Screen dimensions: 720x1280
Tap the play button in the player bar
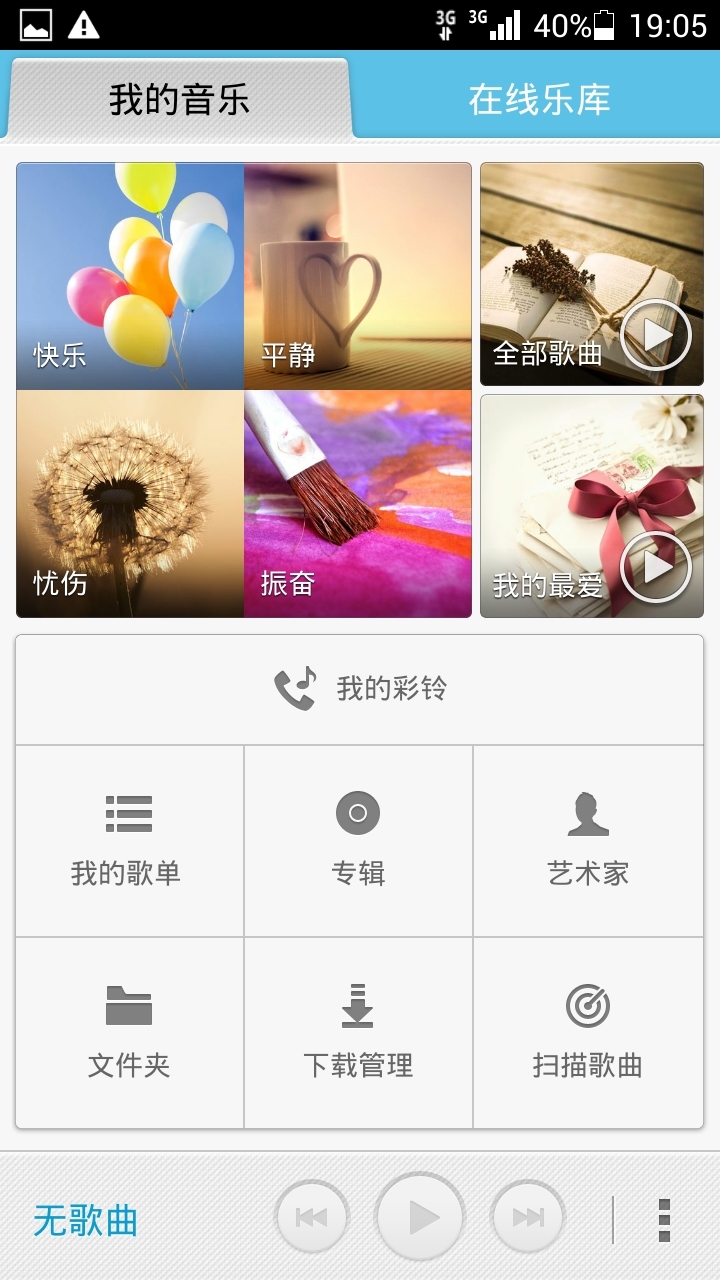(420, 1217)
